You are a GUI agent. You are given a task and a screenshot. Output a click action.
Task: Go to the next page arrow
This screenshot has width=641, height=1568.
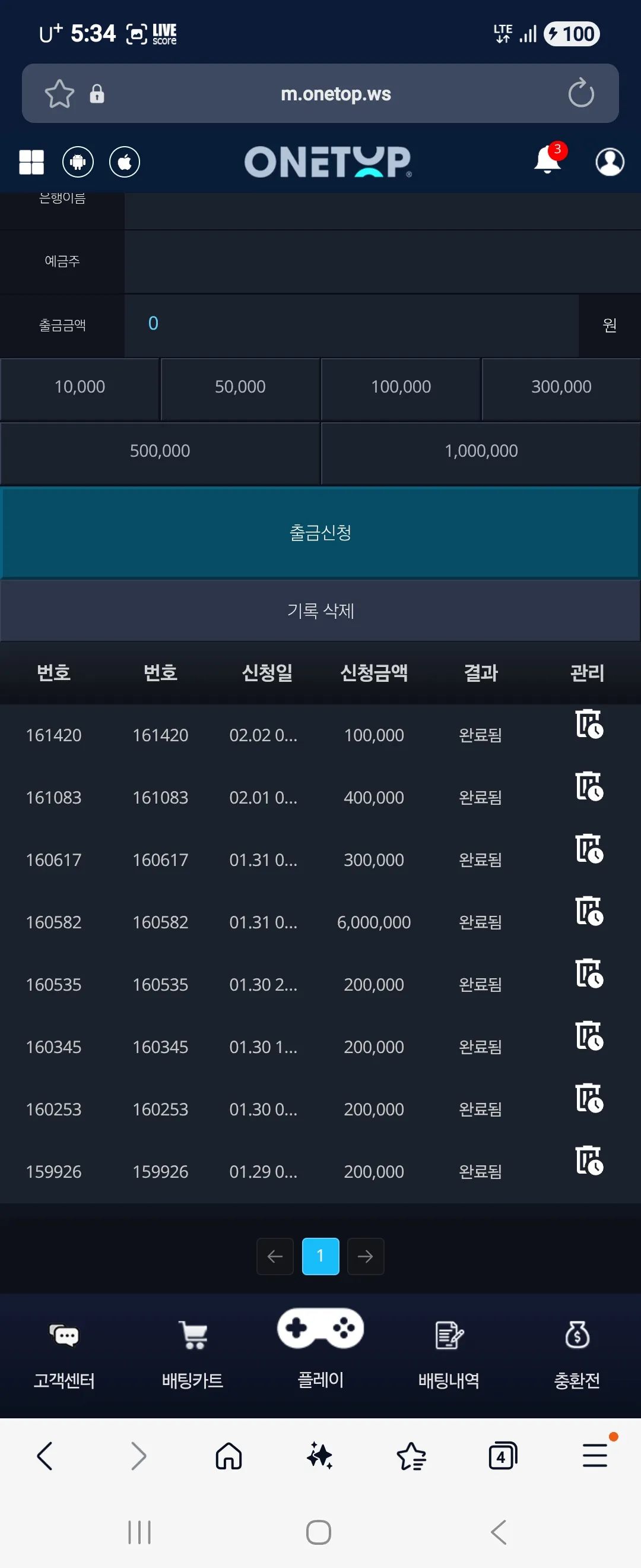tap(366, 1256)
